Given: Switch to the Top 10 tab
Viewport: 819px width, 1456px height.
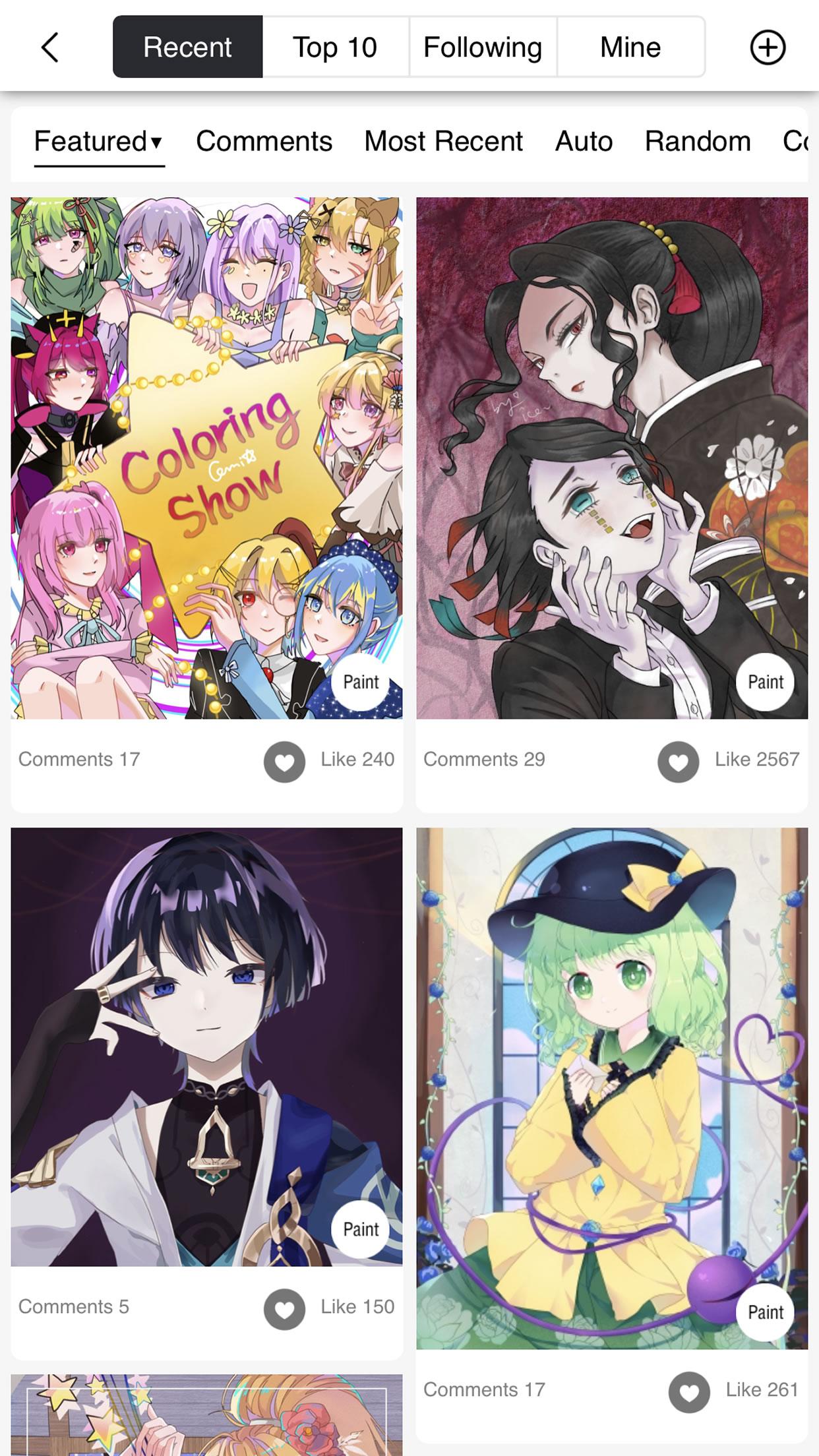Looking at the screenshot, I should [x=335, y=47].
